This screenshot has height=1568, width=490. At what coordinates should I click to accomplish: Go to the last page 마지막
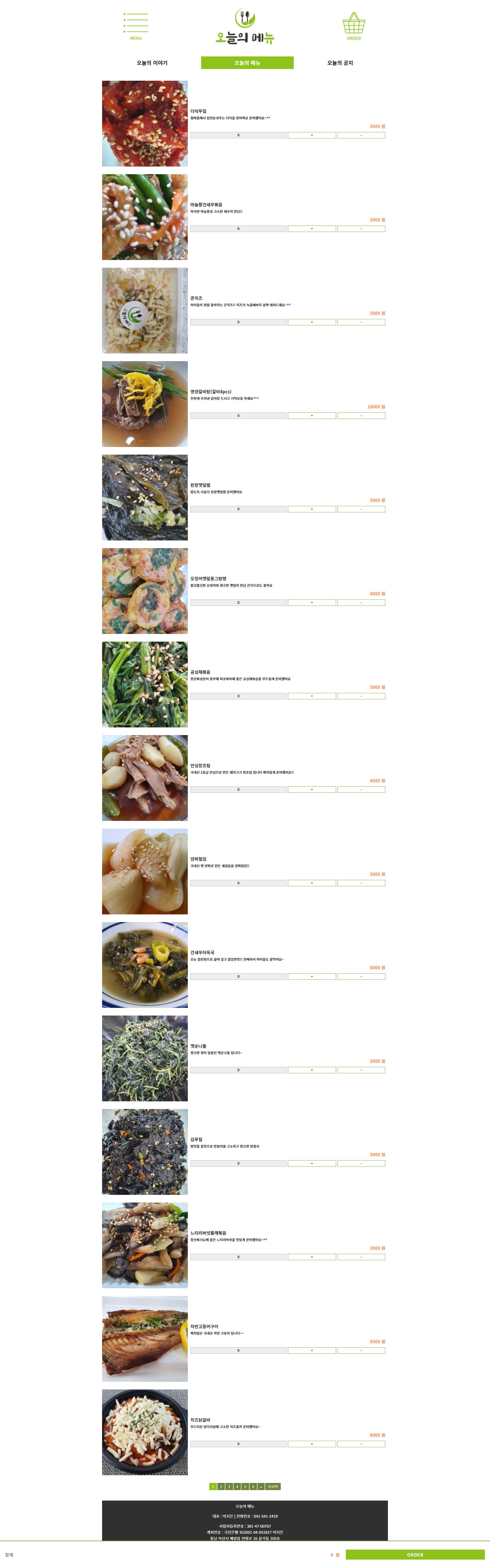(x=273, y=1487)
